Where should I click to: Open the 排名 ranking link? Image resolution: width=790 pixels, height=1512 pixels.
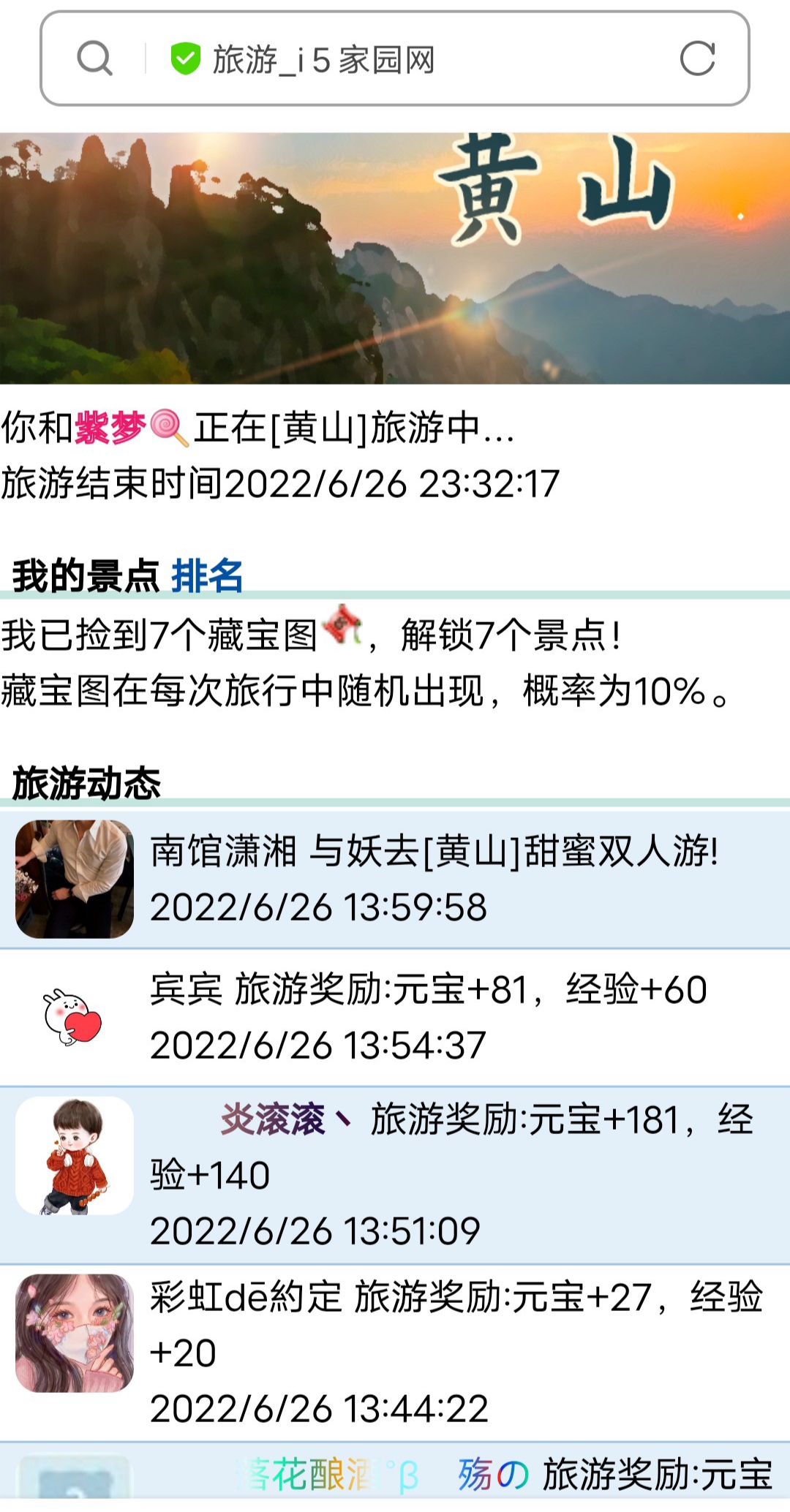tap(207, 576)
